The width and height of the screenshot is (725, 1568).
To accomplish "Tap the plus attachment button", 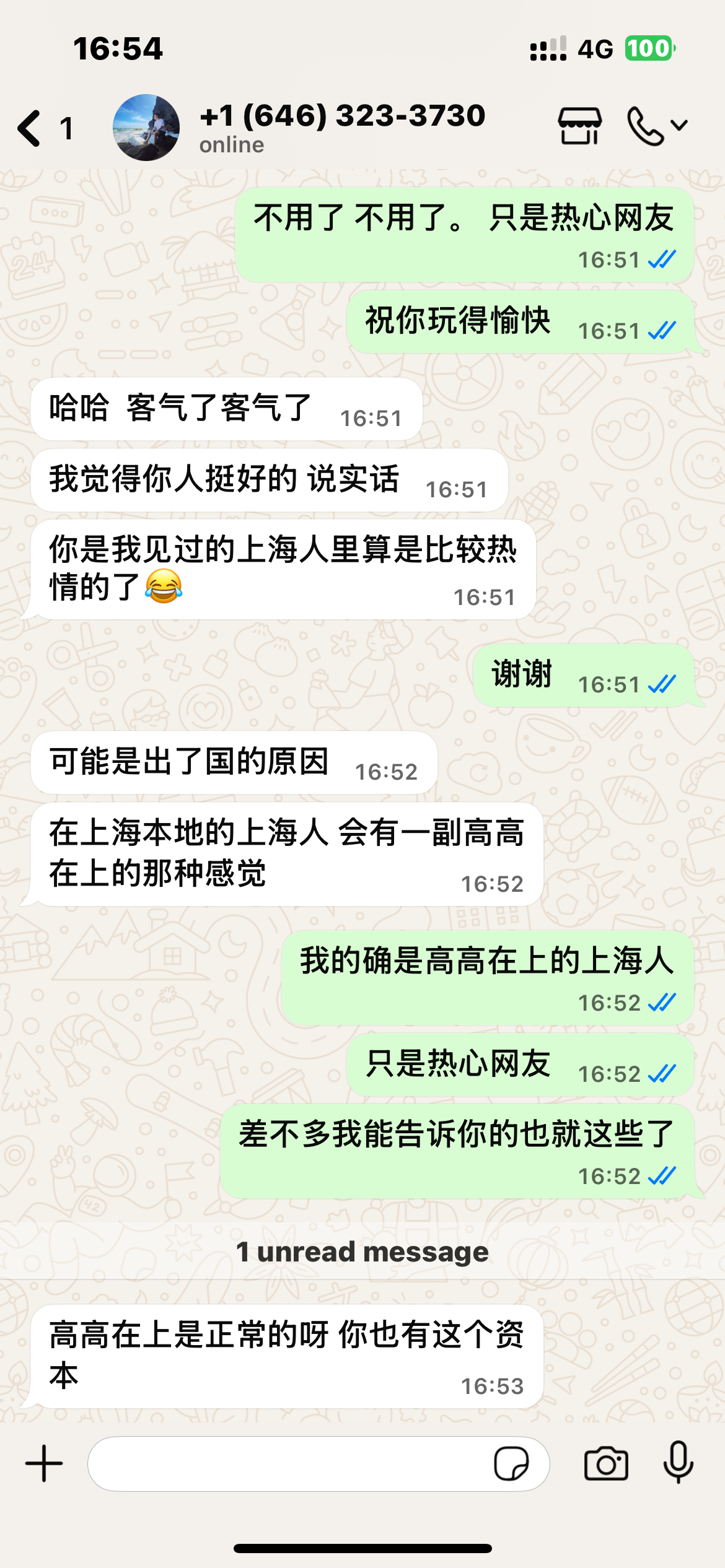I will point(44,1464).
